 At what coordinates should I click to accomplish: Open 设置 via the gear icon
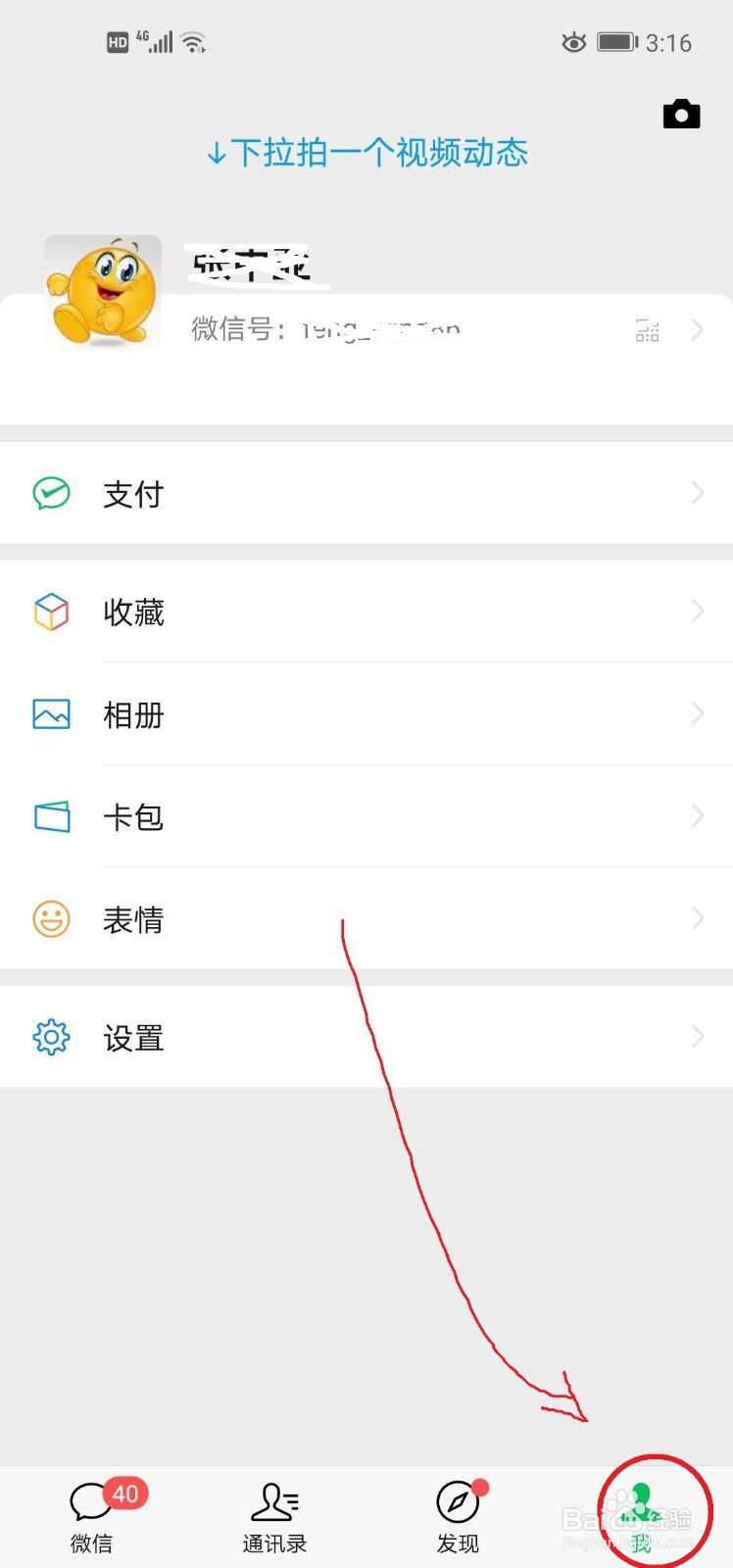tap(51, 1037)
